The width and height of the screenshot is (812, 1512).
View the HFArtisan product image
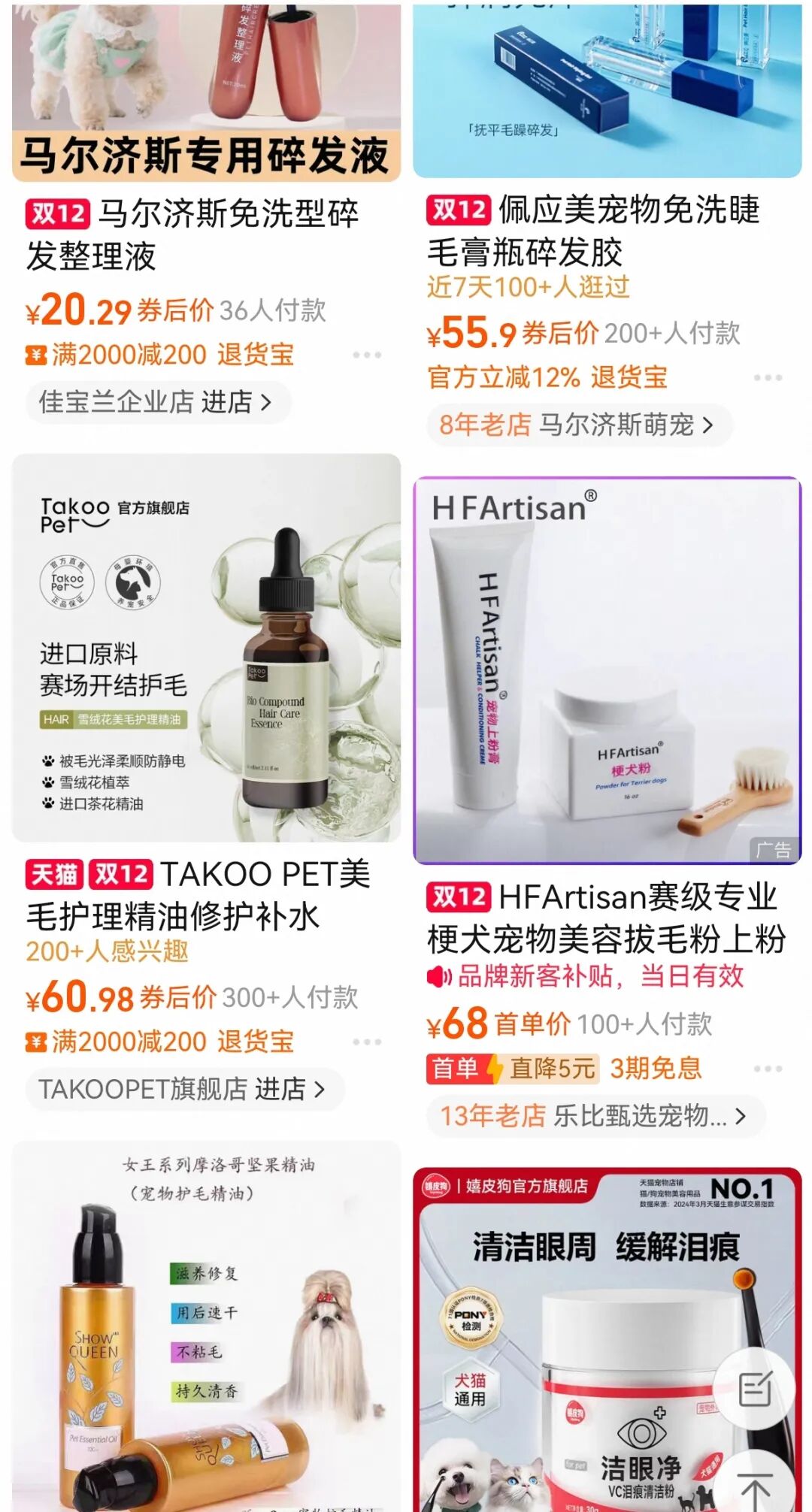point(607,670)
